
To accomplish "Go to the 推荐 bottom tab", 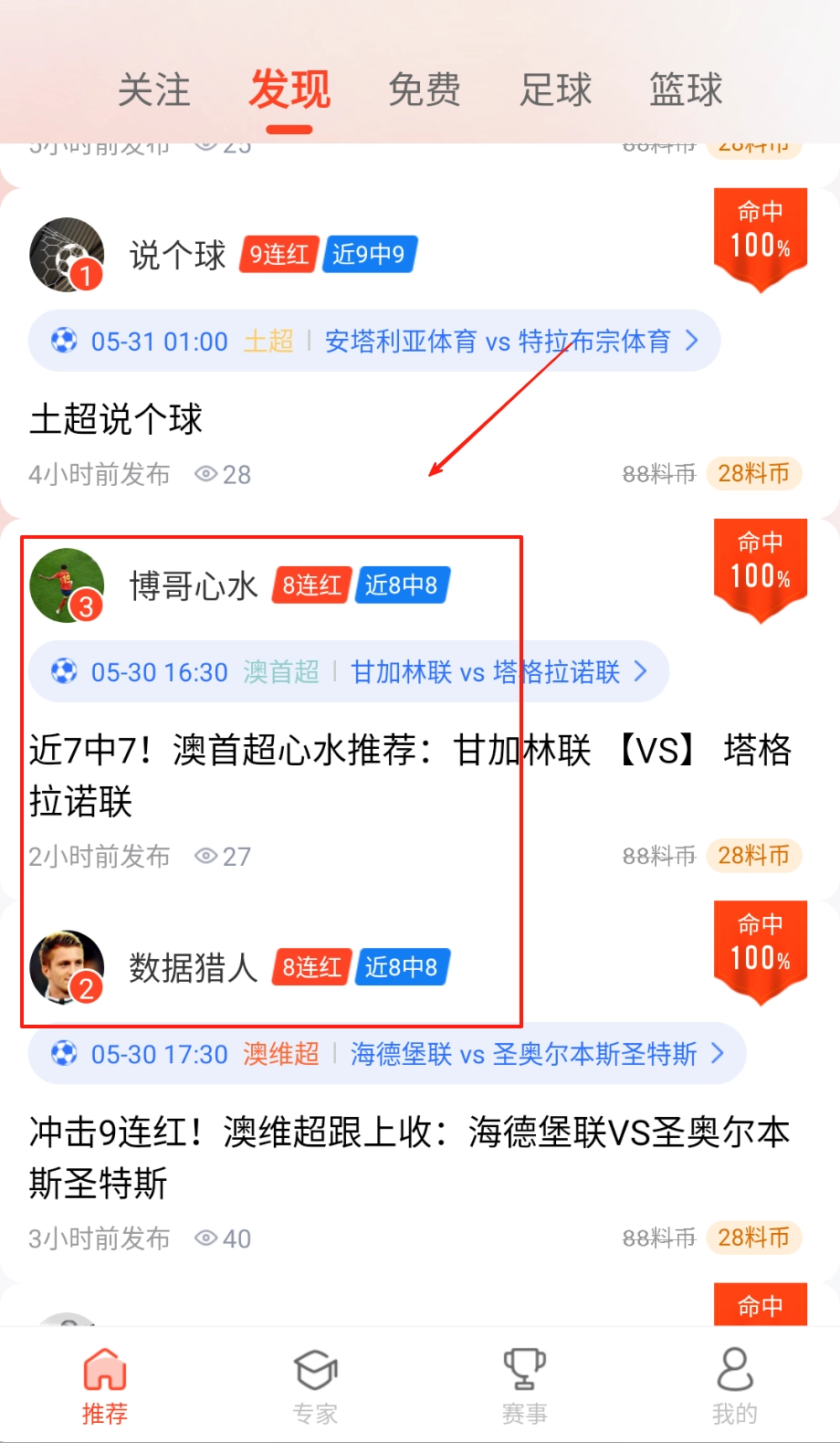I will [105, 1385].
